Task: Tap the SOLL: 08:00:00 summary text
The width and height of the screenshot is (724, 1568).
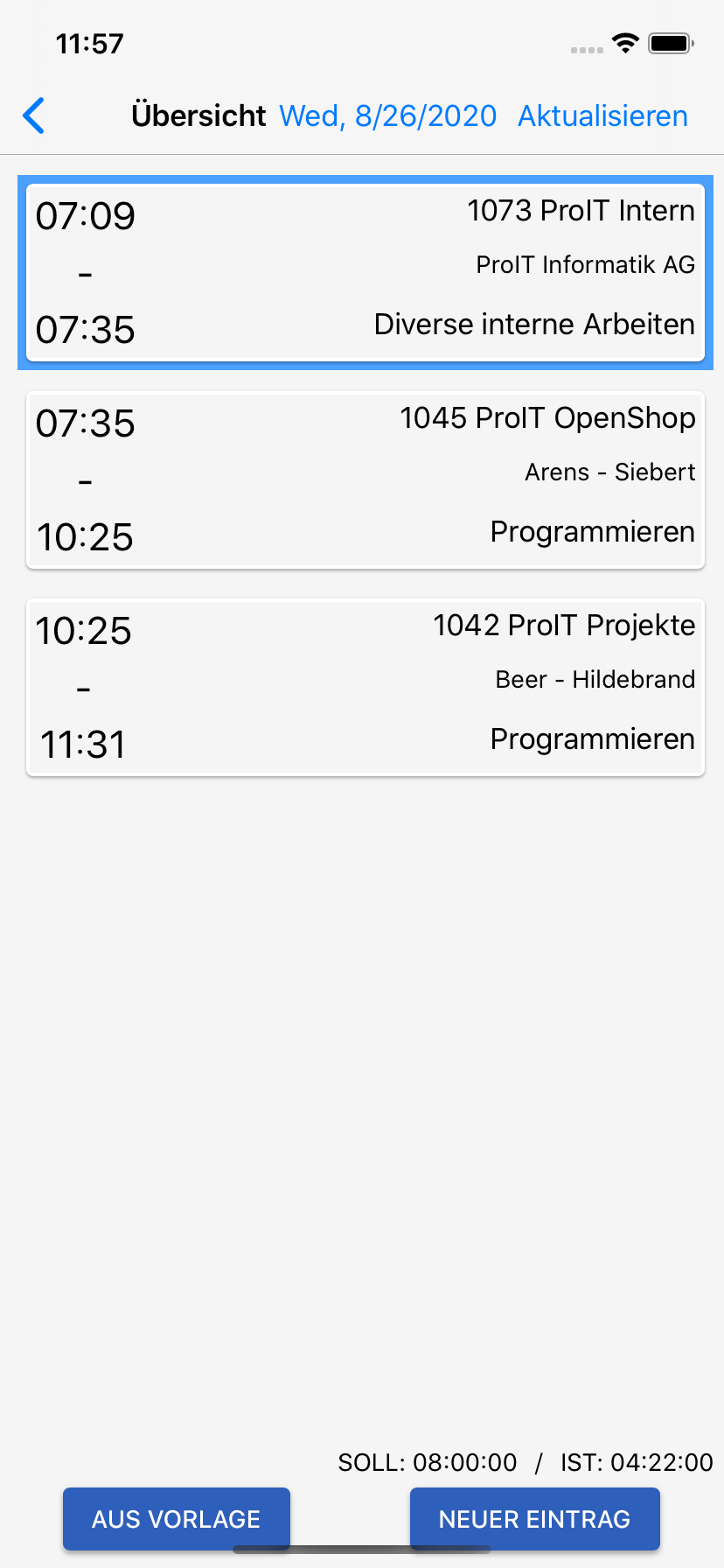Action: pos(428,1461)
